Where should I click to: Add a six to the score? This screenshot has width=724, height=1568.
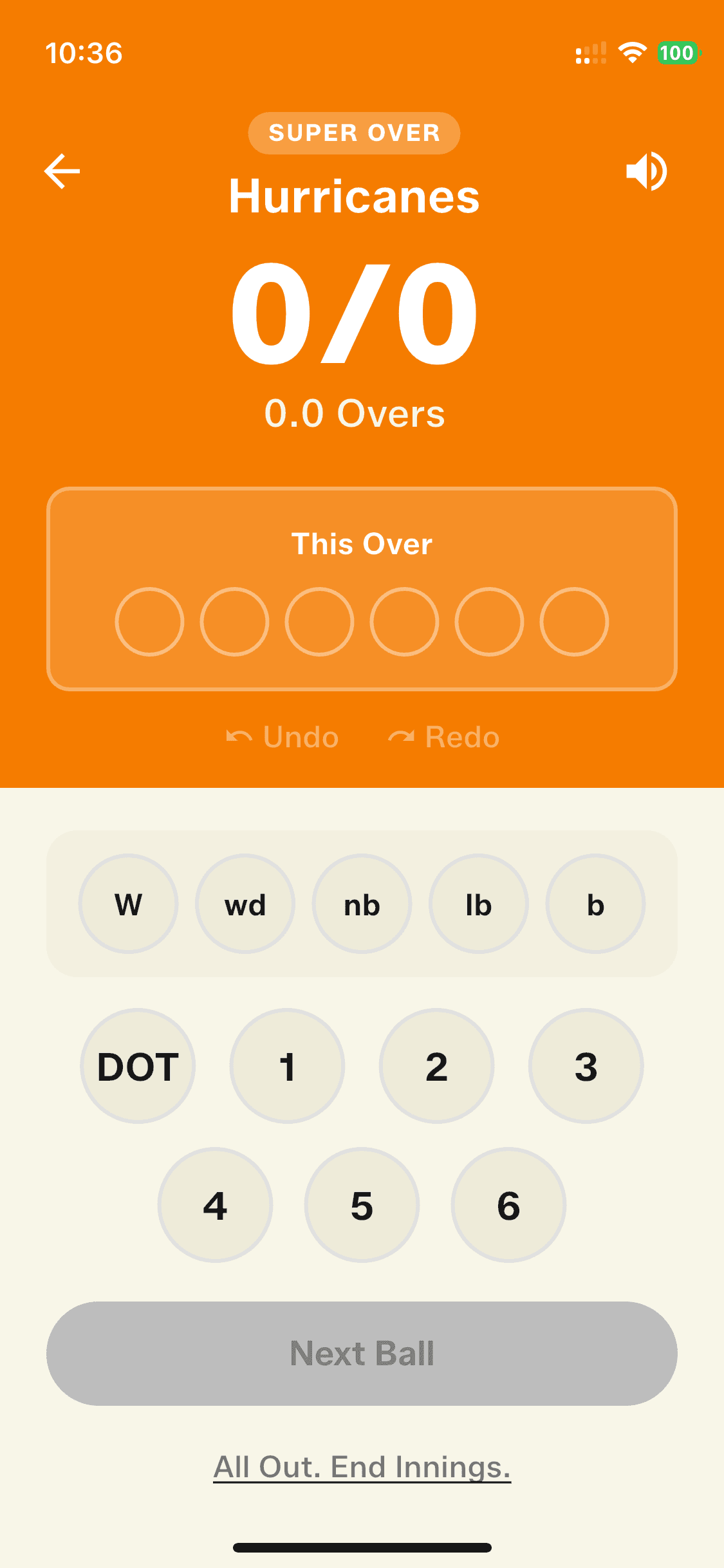point(508,1205)
